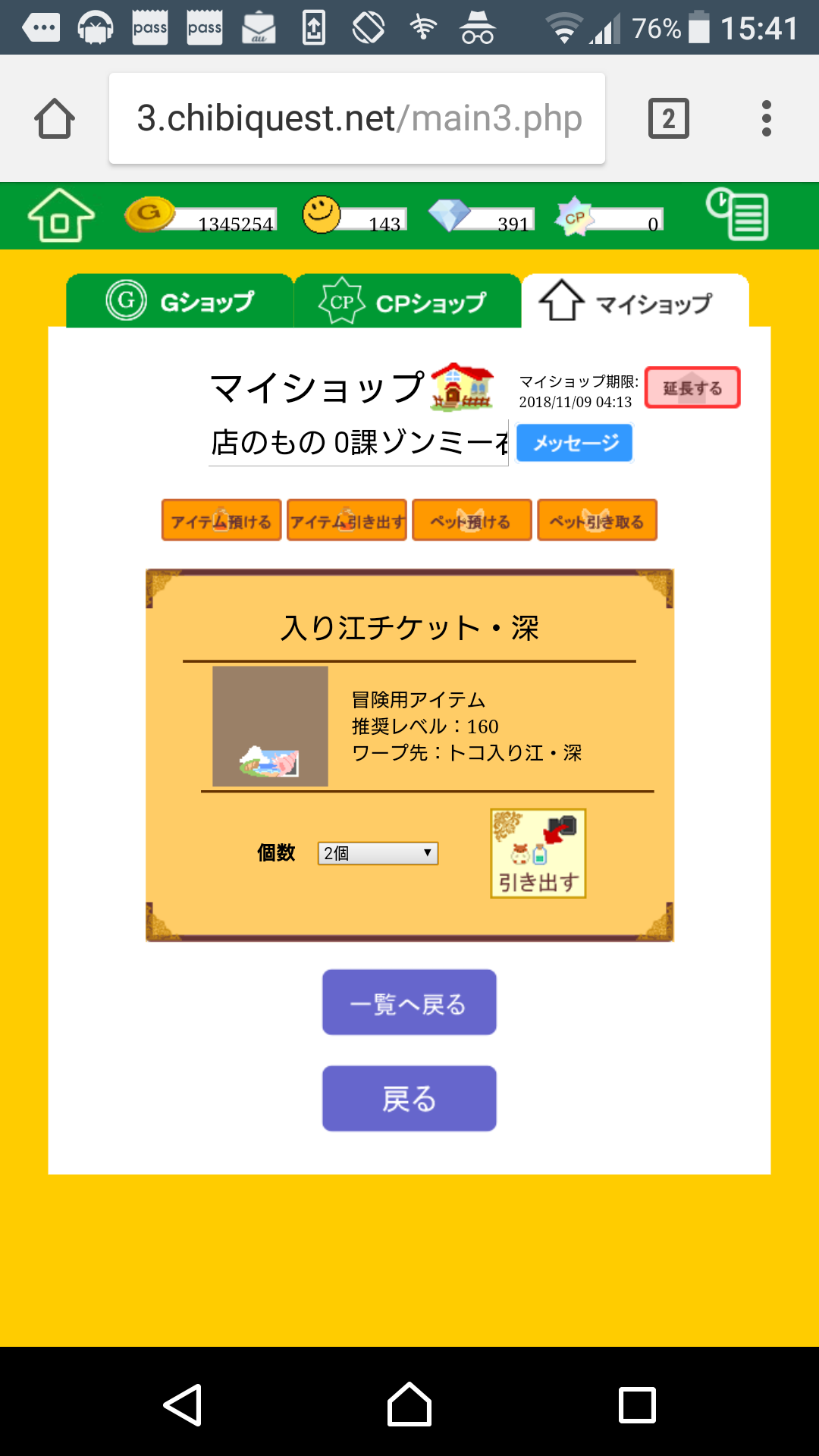Image resolution: width=819 pixels, height=1456 pixels.
Task: Tap the purple 戻る button
Action: click(x=409, y=1099)
